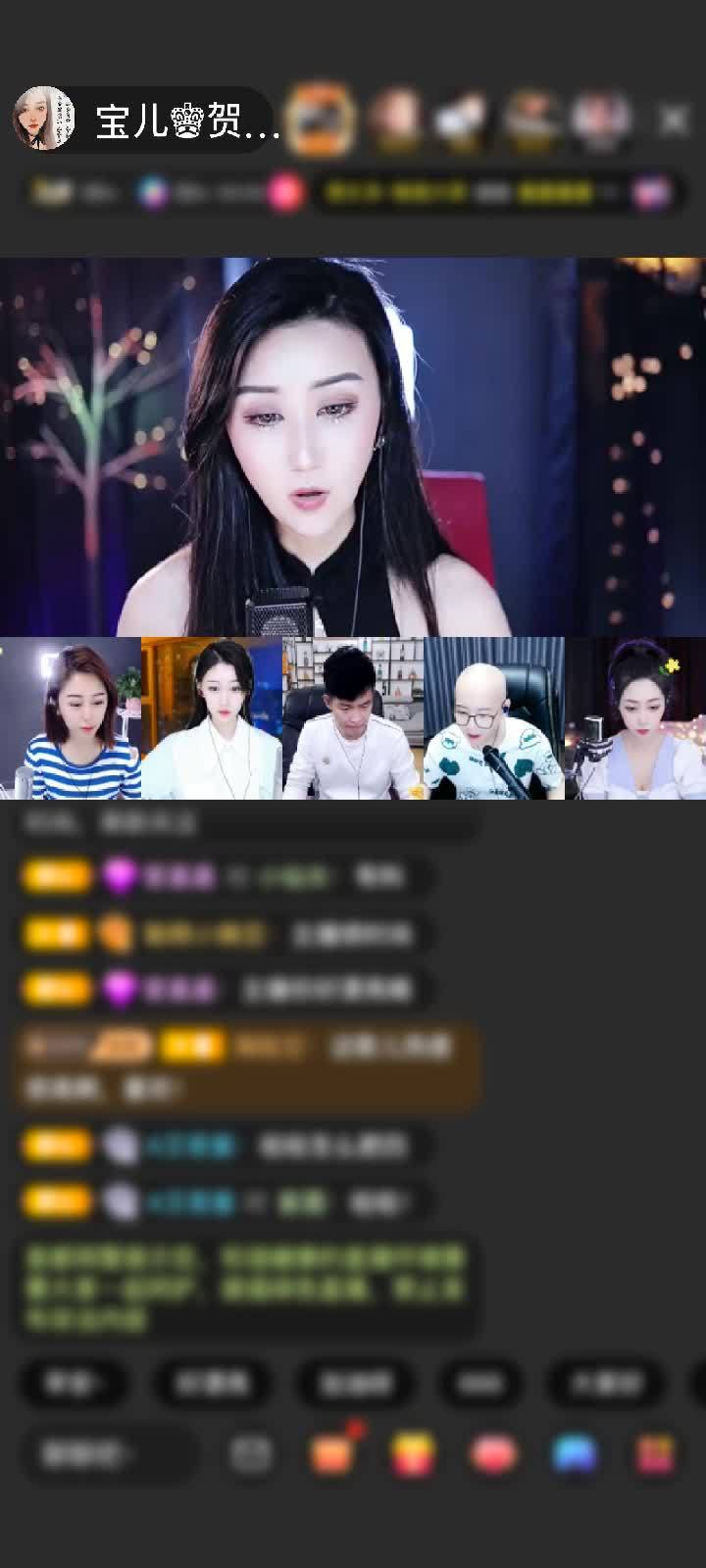
Task: Open guest with flower hair clip
Action: (635, 718)
